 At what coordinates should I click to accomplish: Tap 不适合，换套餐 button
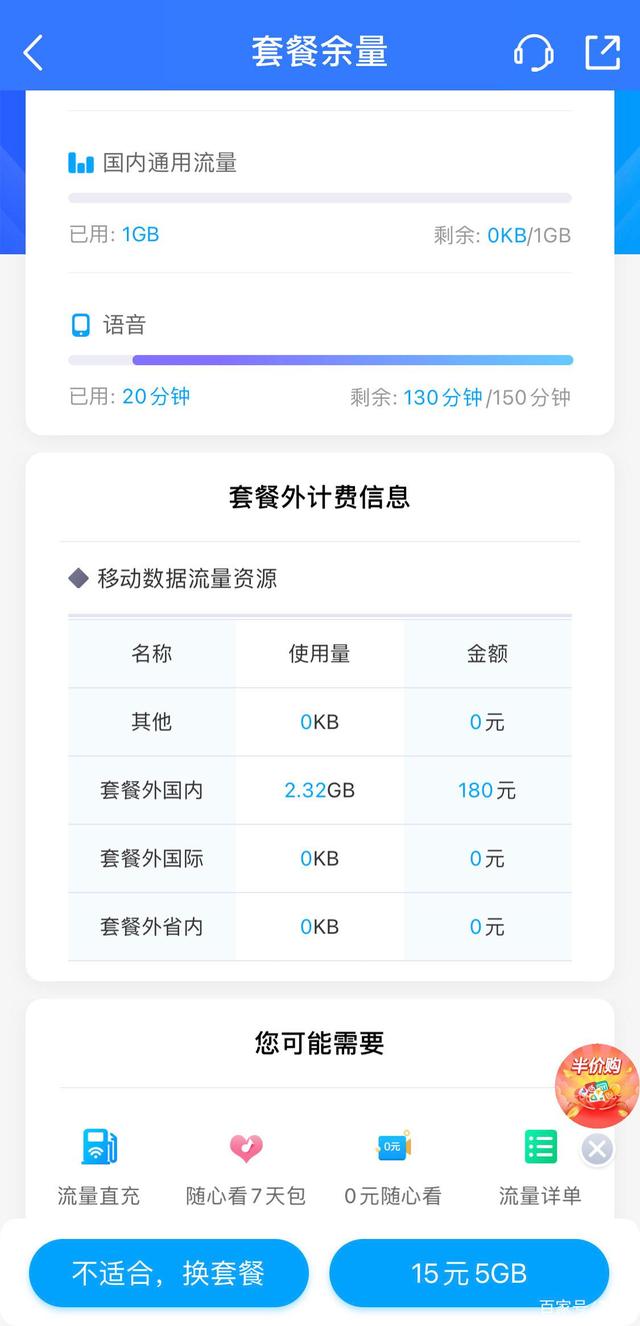pyautogui.click(x=168, y=1273)
